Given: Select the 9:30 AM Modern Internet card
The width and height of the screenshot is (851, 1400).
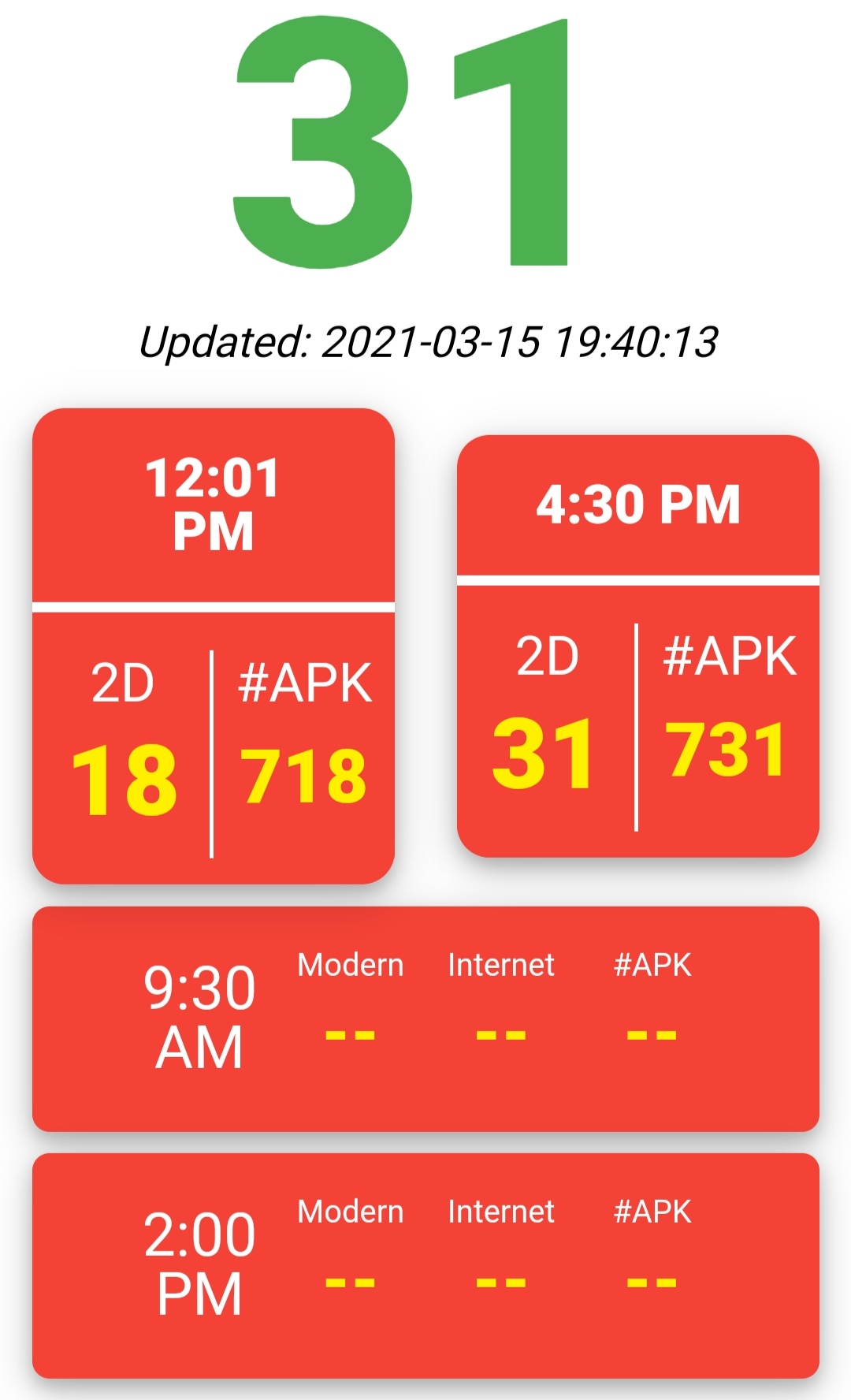Looking at the screenshot, I should (425, 1018).
